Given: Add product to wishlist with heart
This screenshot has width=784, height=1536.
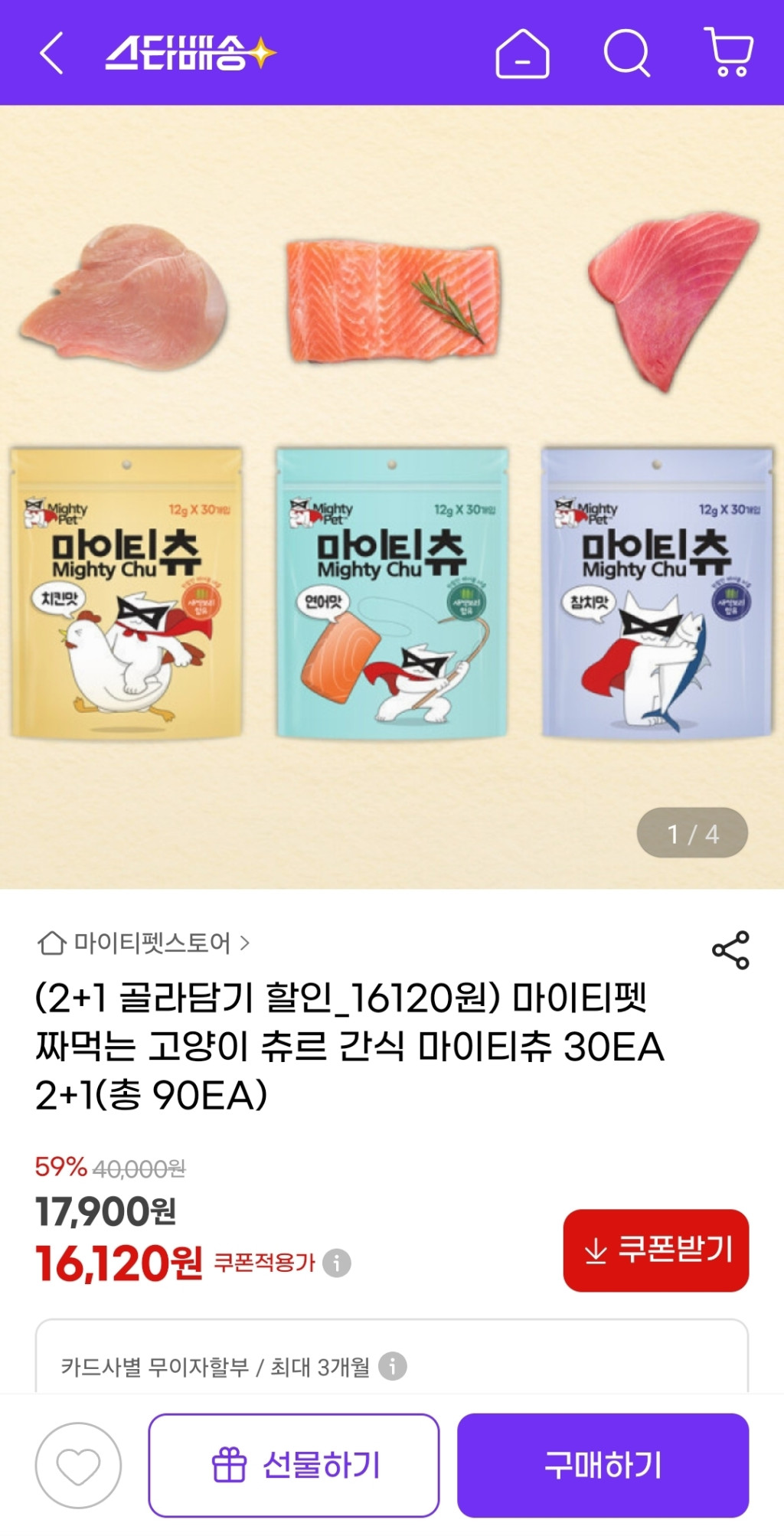Looking at the screenshot, I should [x=78, y=1466].
